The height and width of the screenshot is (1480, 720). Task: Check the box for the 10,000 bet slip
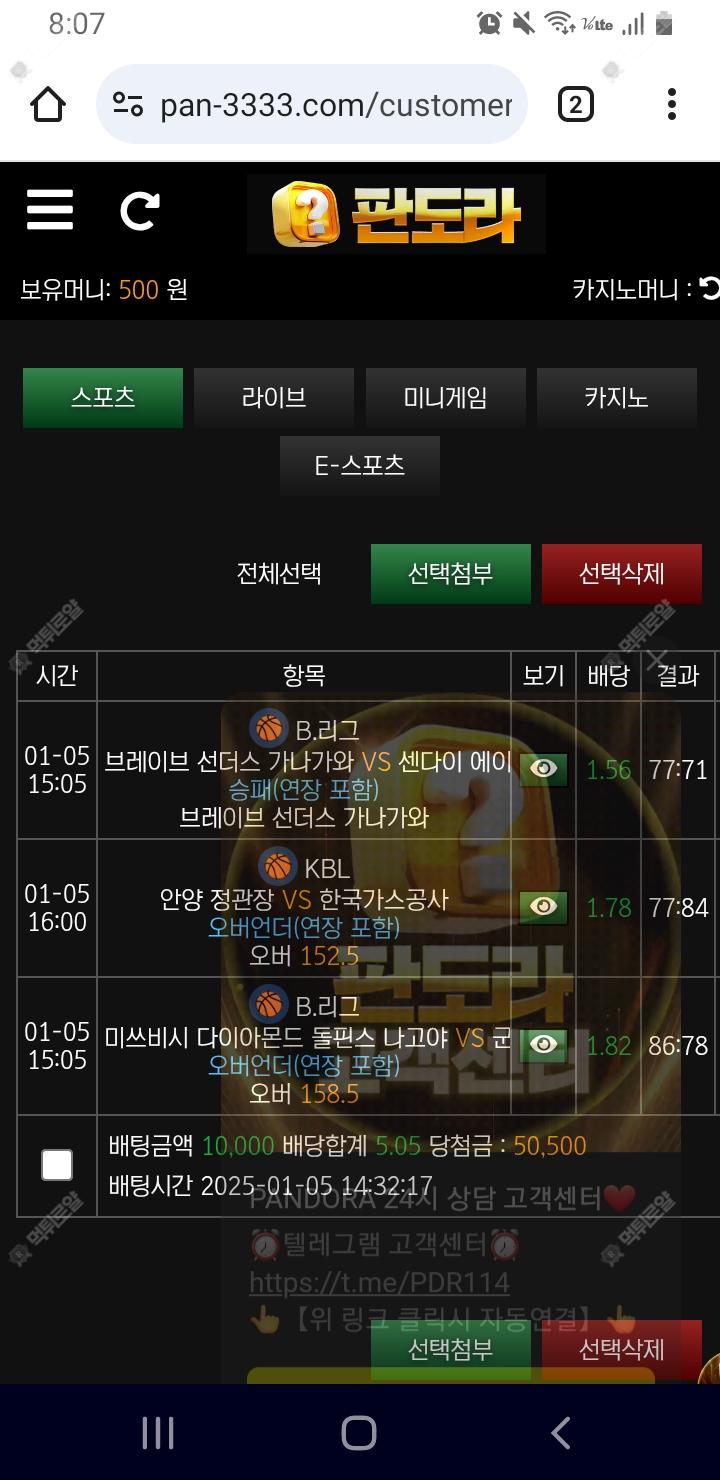(x=57, y=1165)
